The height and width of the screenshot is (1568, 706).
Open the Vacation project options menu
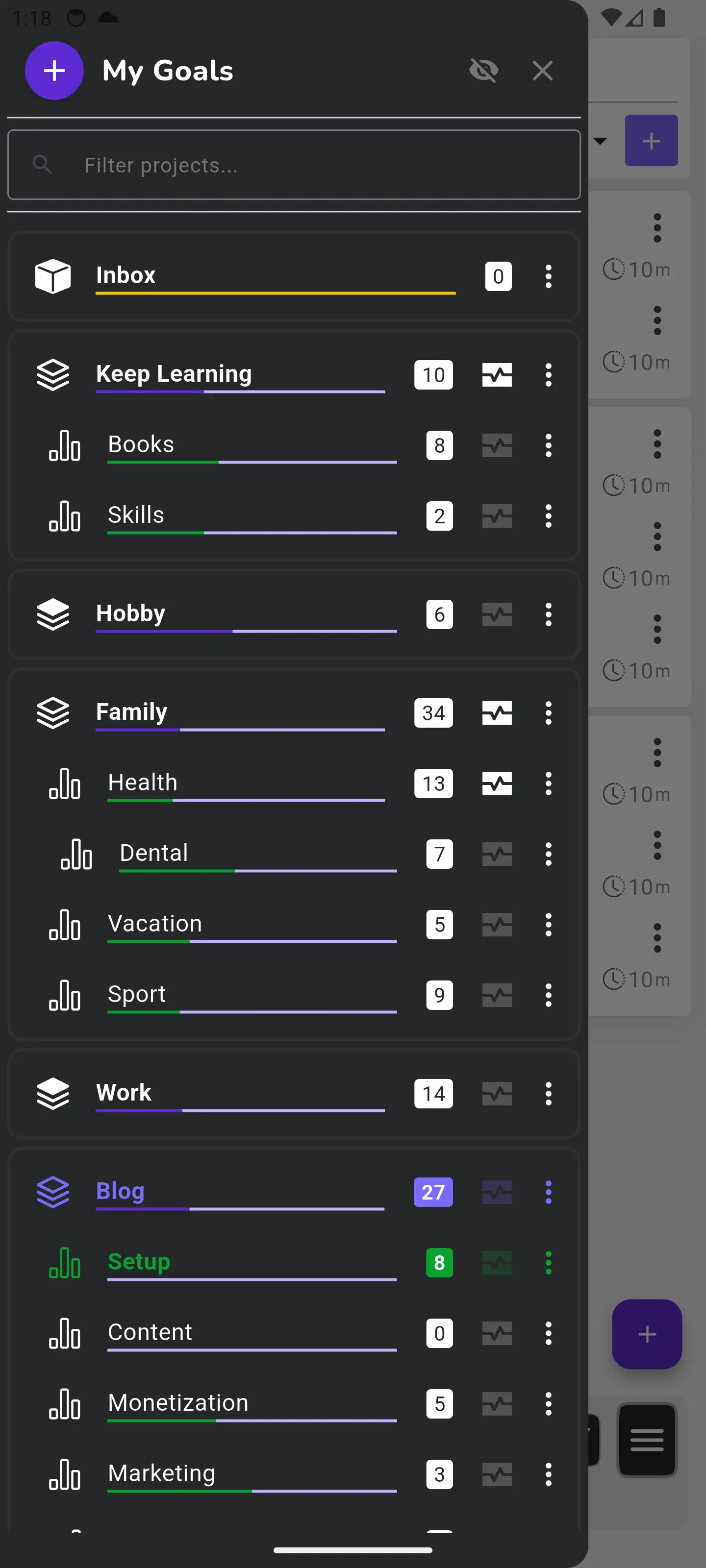click(548, 925)
